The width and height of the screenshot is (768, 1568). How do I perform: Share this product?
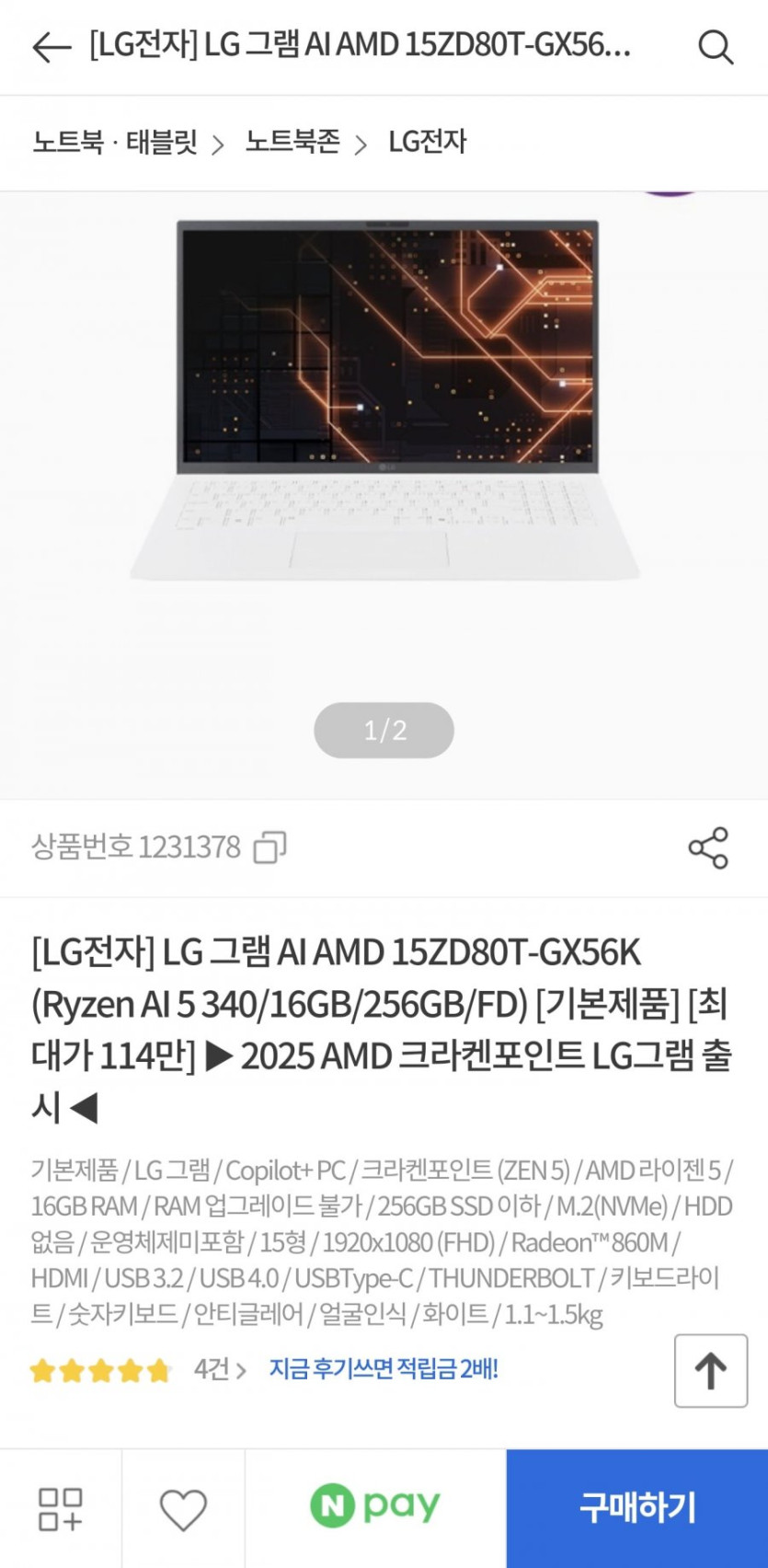click(x=707, y=847)
